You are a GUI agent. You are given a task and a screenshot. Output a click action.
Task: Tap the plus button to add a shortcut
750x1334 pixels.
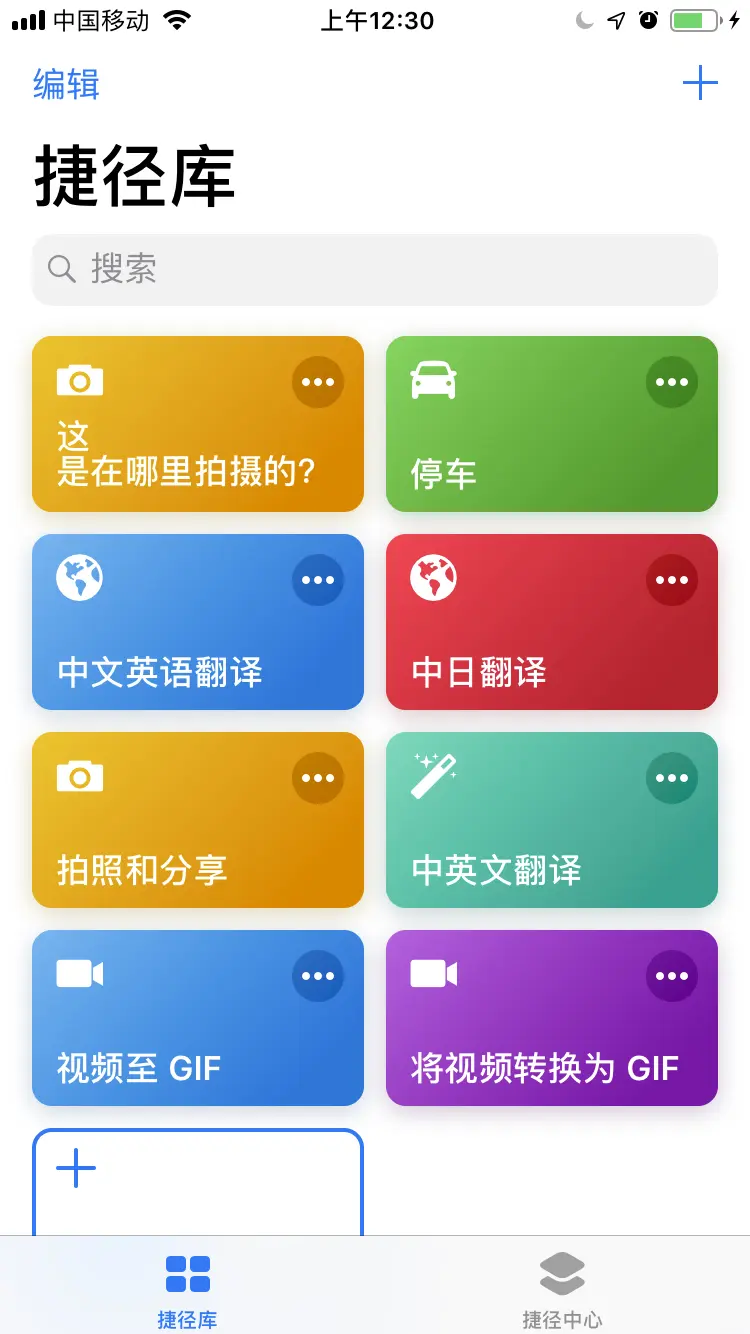[x=700, y=83]
